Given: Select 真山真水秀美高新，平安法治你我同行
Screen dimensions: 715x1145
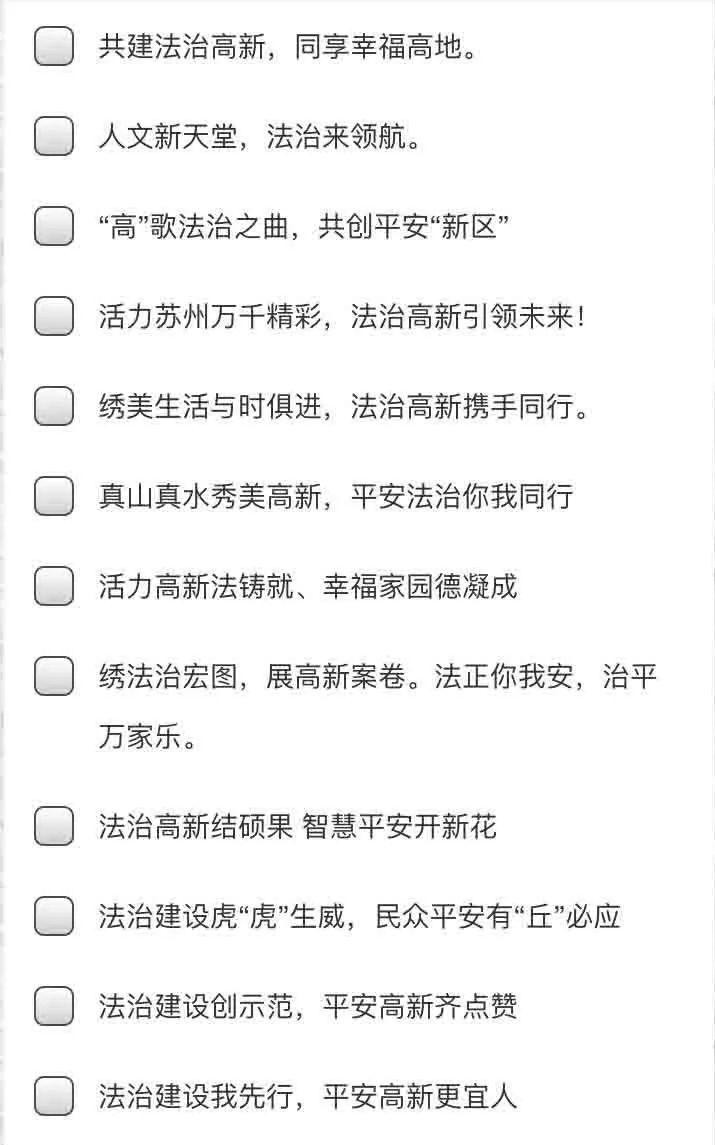Looking at the screenshot, I should (54, 497).
